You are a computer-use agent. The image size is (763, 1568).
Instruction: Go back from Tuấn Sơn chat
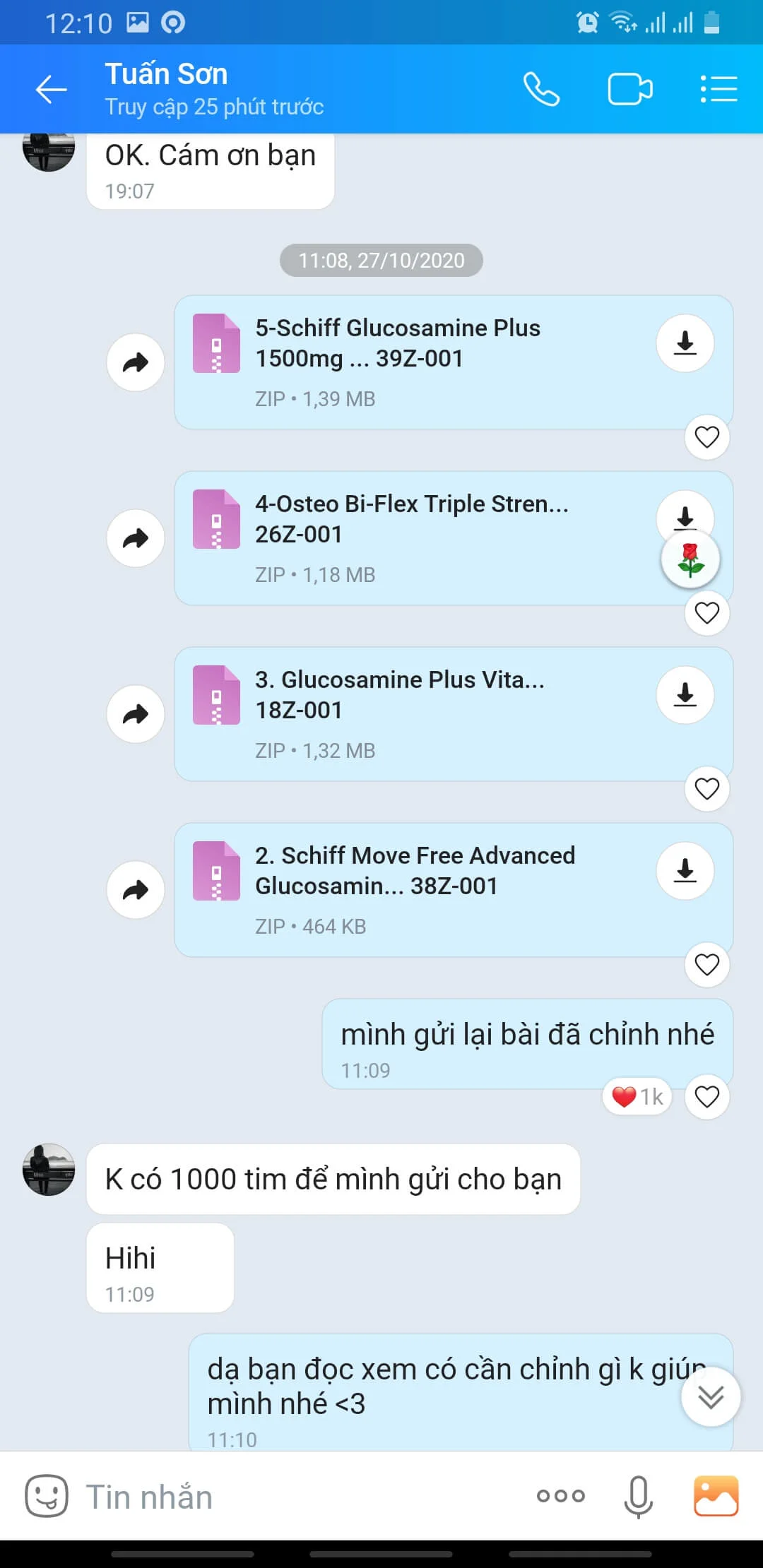51,90
